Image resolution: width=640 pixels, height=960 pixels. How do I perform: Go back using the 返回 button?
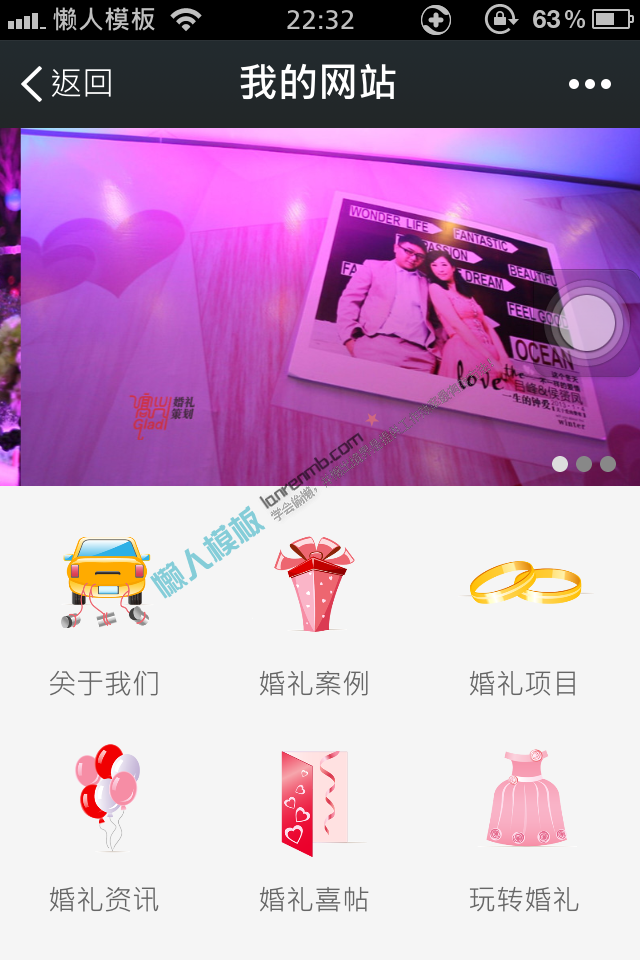(68, 84)
